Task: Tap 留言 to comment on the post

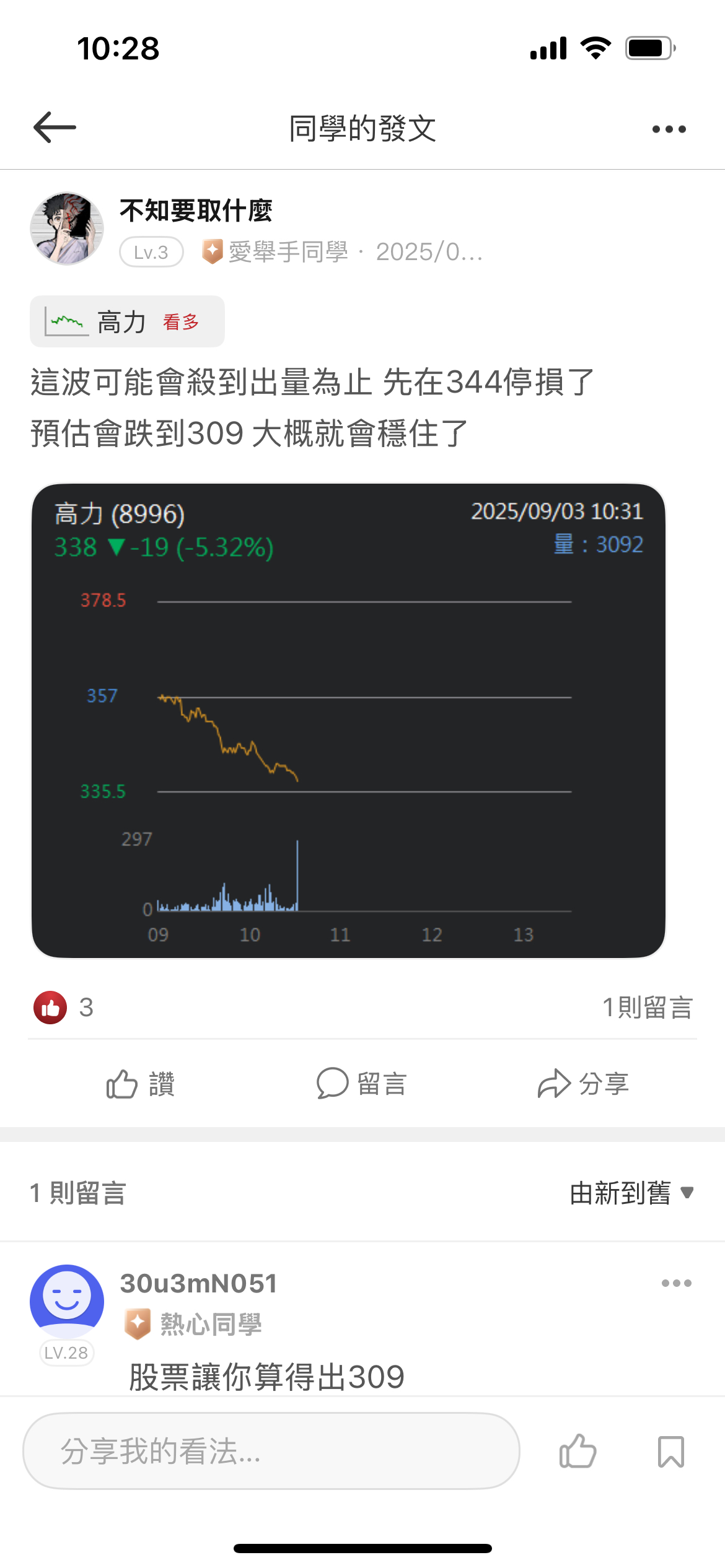Action: (x=361, y=1084)
